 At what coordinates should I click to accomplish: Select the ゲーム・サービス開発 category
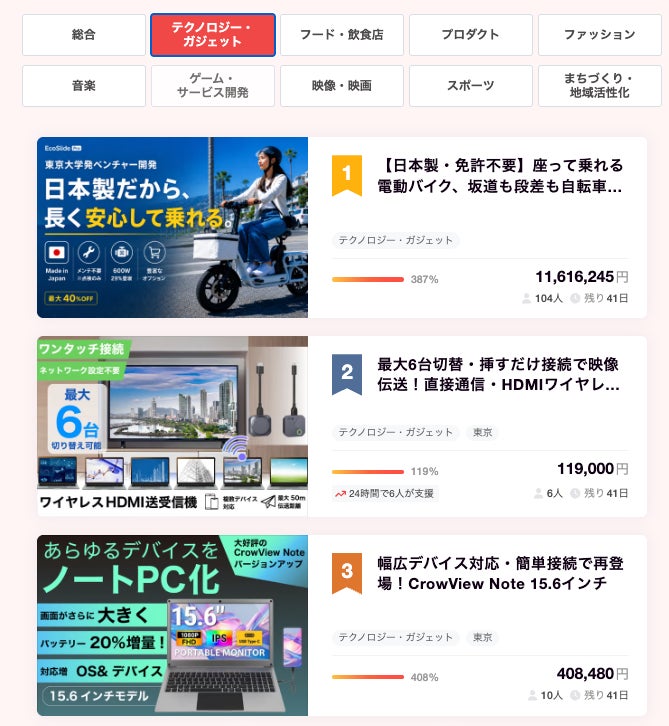pyautogui.click(x=213, y=86)
